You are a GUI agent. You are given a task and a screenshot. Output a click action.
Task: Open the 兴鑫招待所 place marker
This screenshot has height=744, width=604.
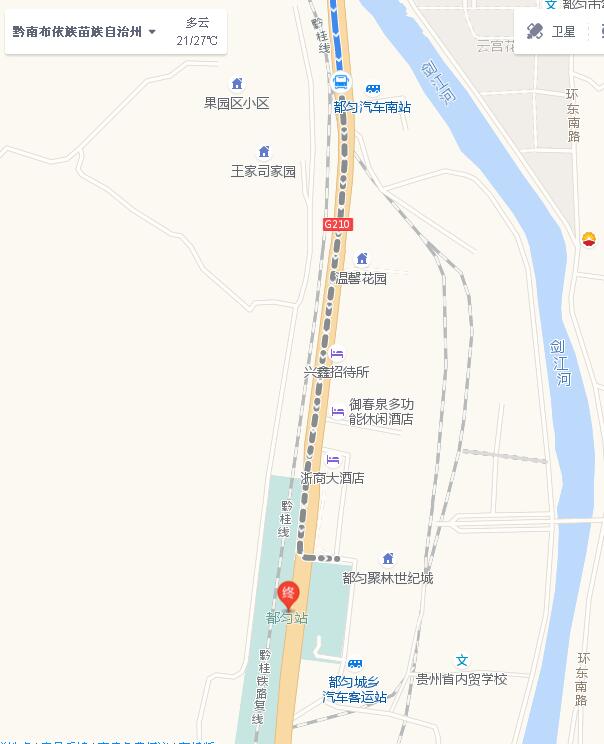coord(337,354)
